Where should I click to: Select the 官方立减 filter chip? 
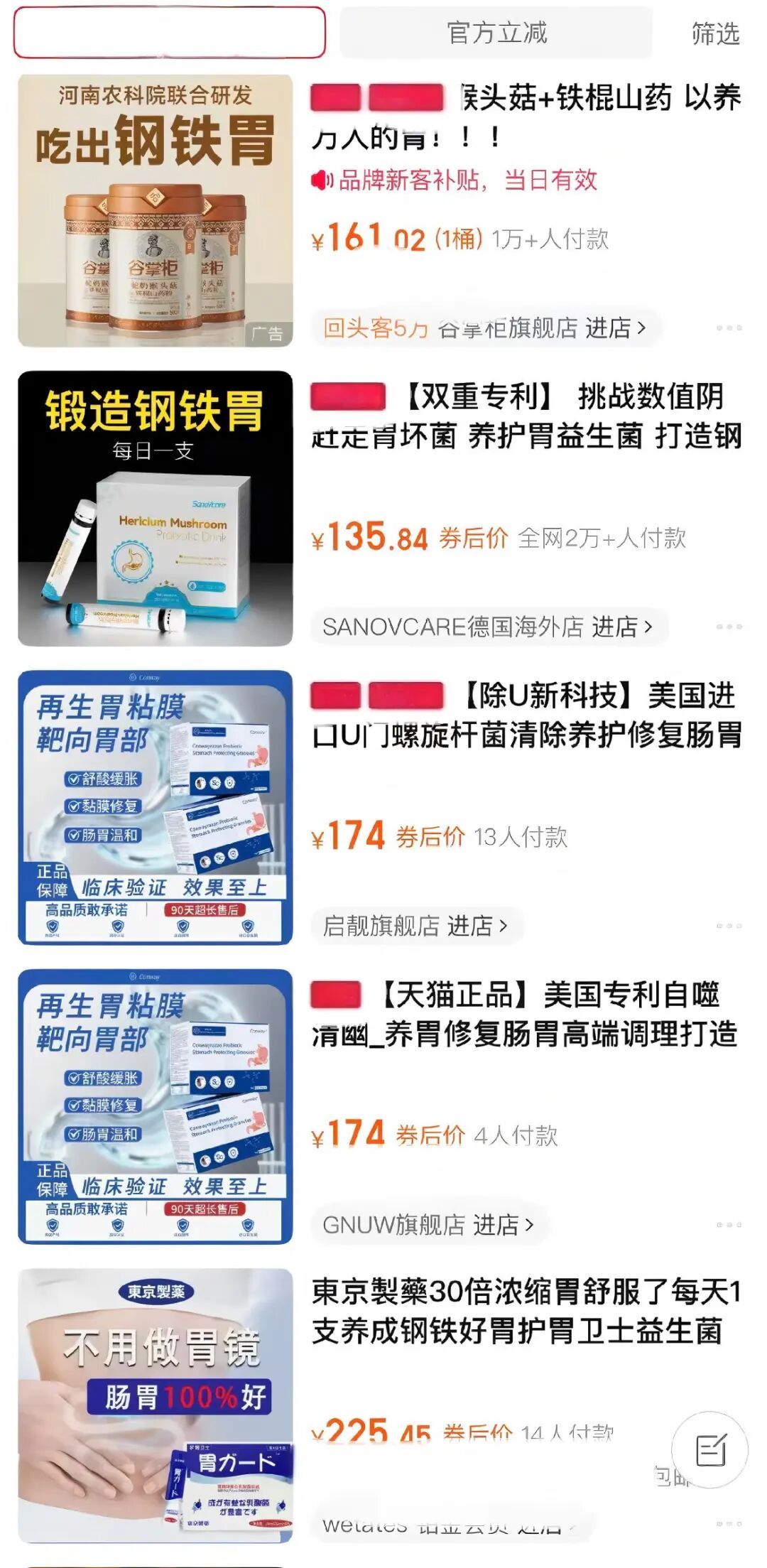496,33
